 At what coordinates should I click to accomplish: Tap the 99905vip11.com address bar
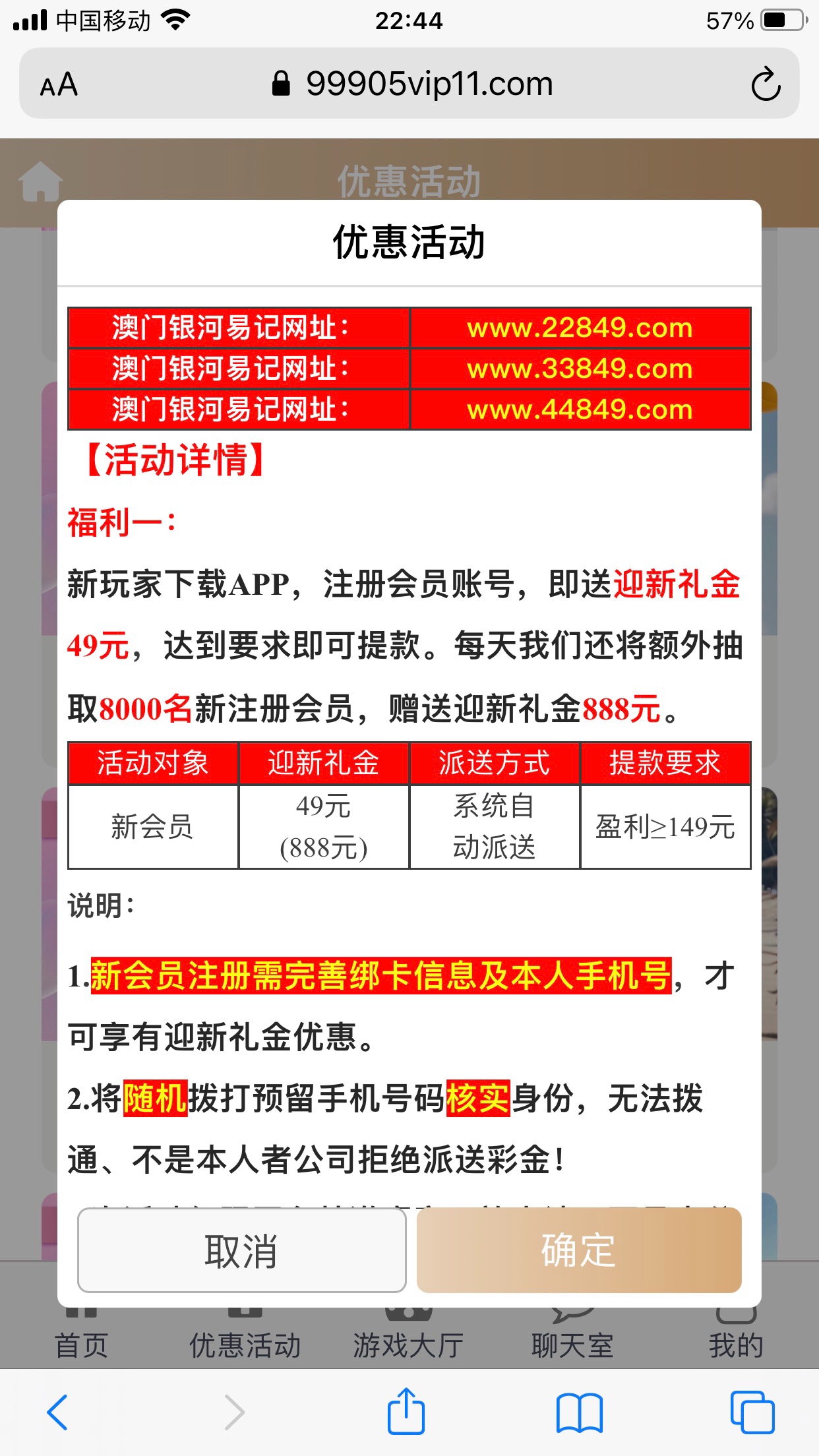click(412, 84)
